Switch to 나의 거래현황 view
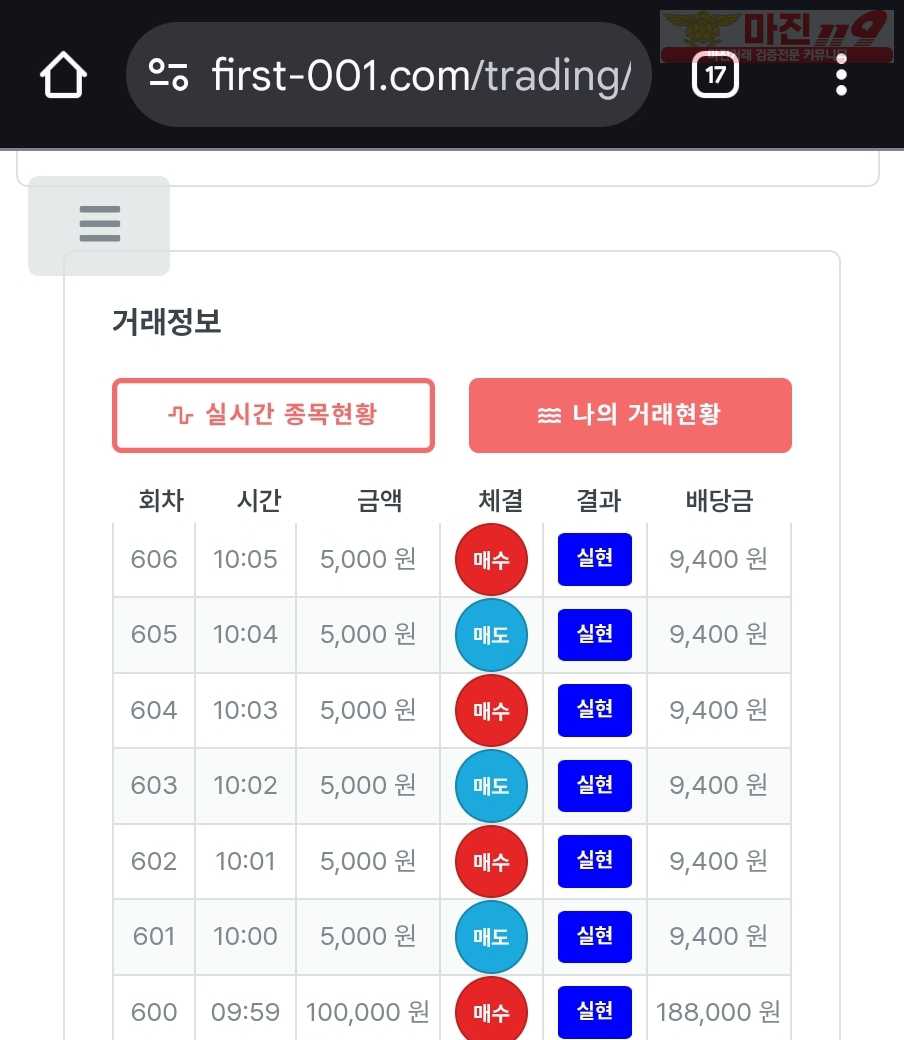The height and width of the screenshot is (1040, 904). pos(630,415)
